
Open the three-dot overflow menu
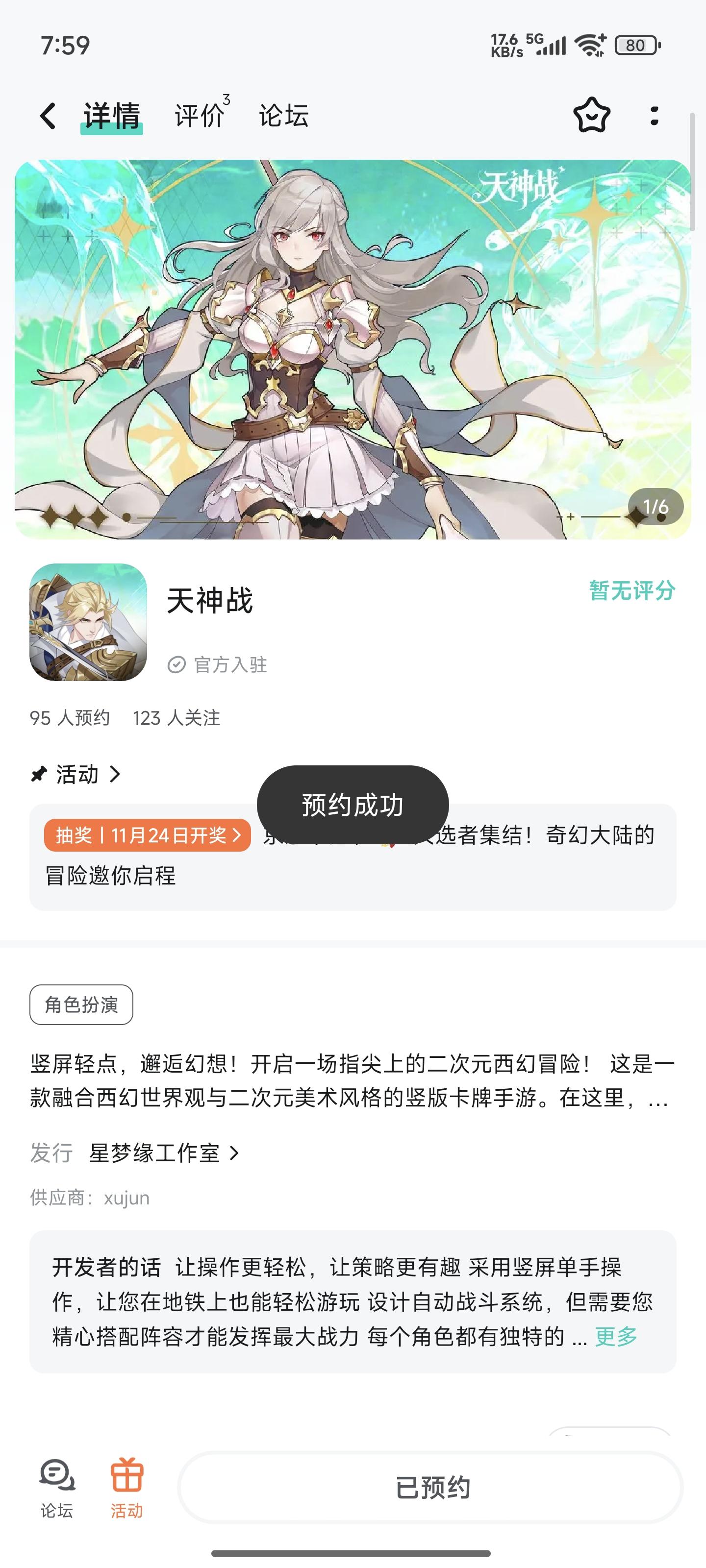click(x=654, y=116)
